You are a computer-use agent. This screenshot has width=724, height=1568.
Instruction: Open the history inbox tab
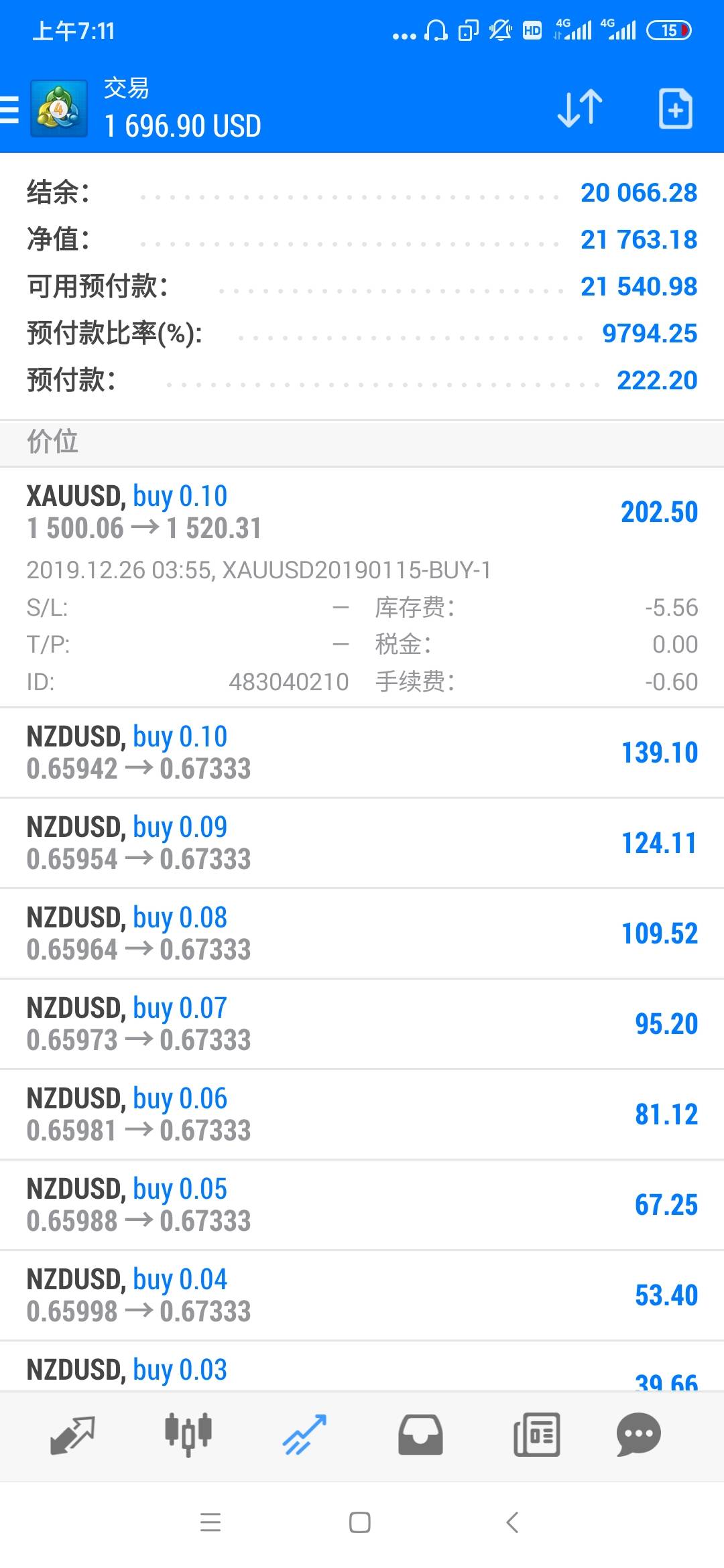(x=420, y=1435)
